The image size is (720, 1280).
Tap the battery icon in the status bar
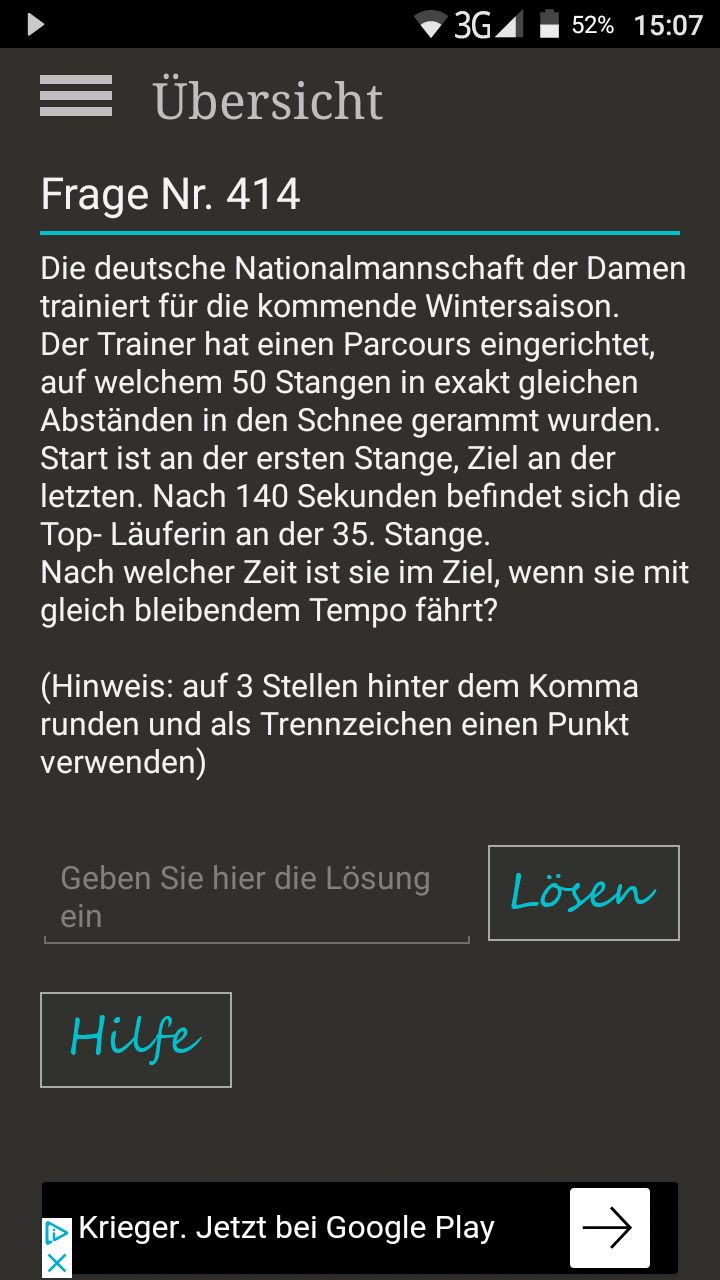click(553, 24)
